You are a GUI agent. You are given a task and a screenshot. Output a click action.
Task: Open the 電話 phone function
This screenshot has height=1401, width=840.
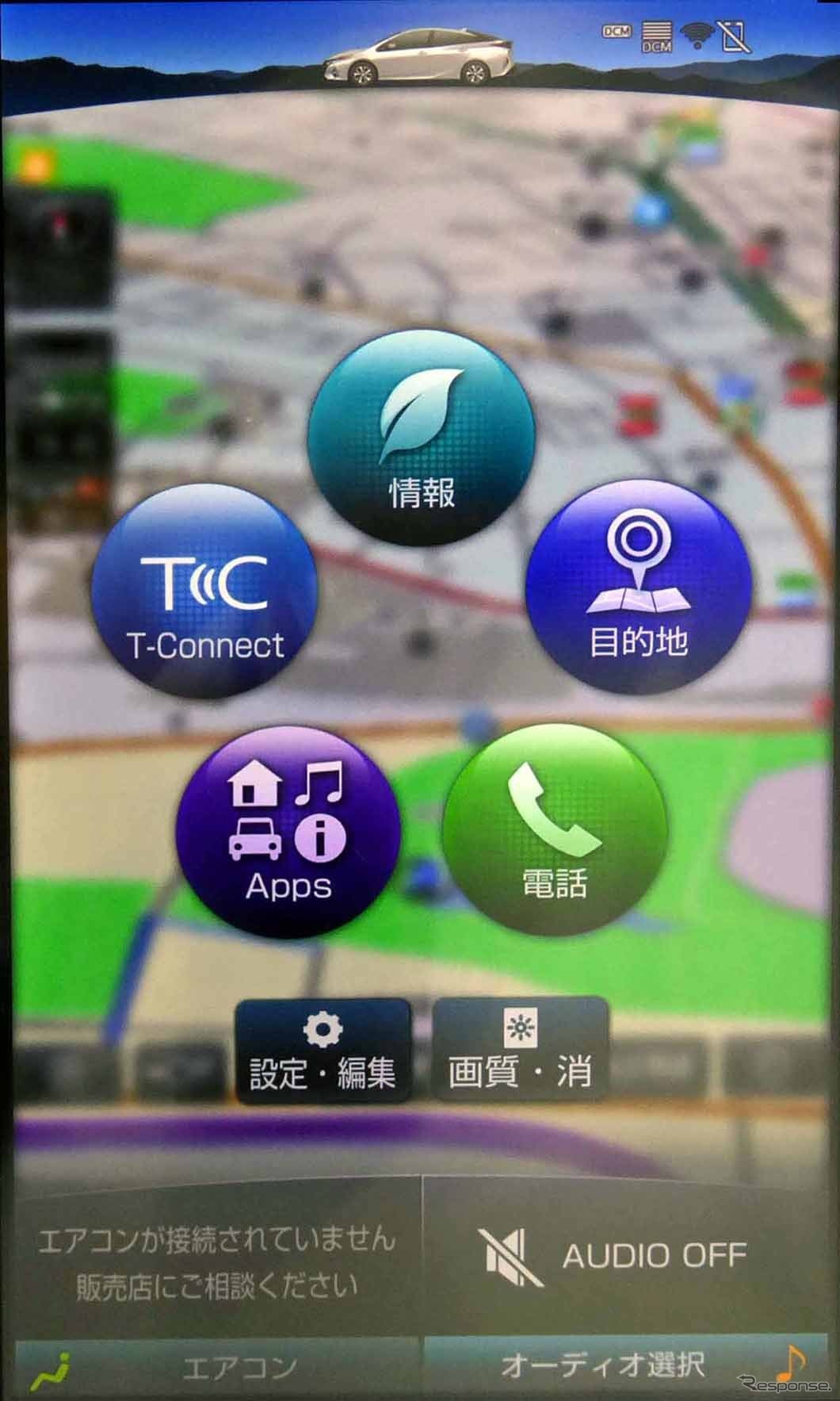click(554, 829)
